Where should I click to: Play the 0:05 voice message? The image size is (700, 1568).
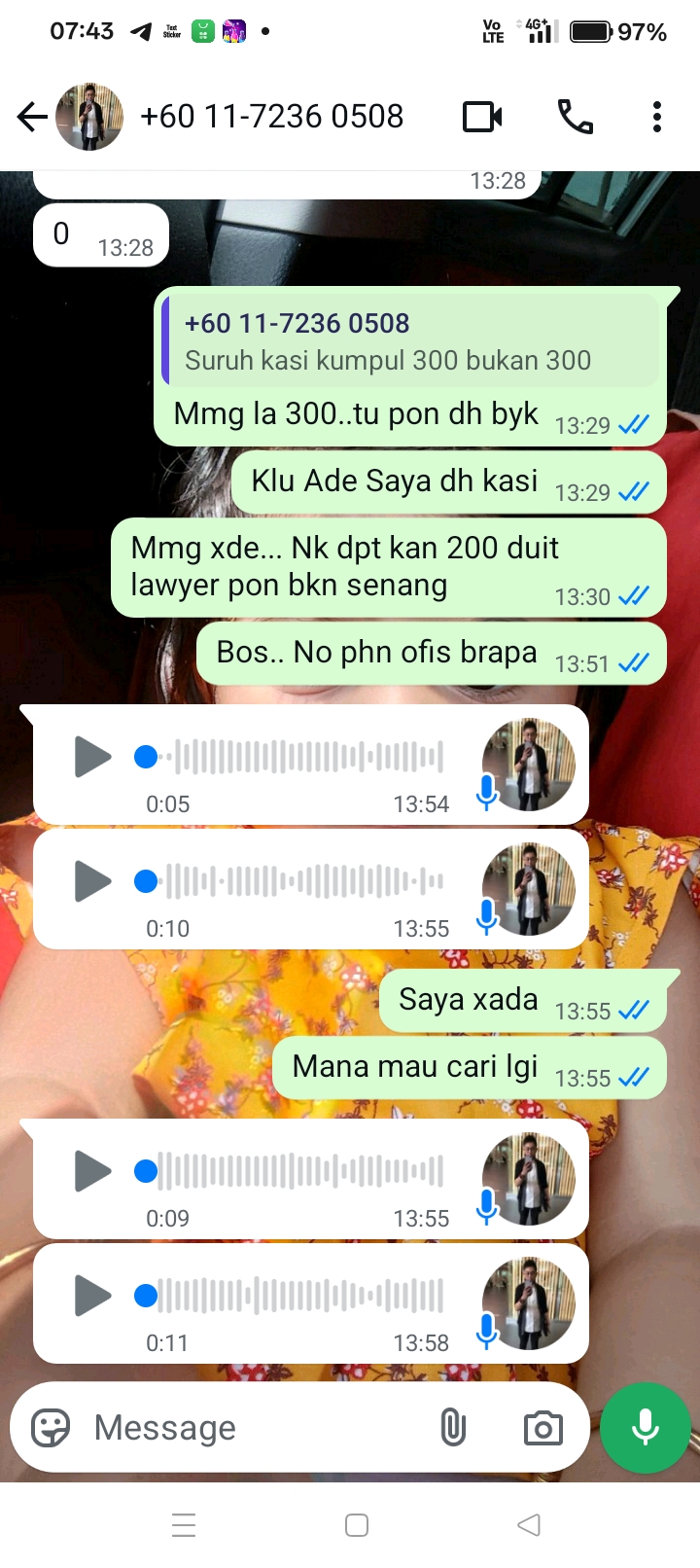tap(92, 757)
